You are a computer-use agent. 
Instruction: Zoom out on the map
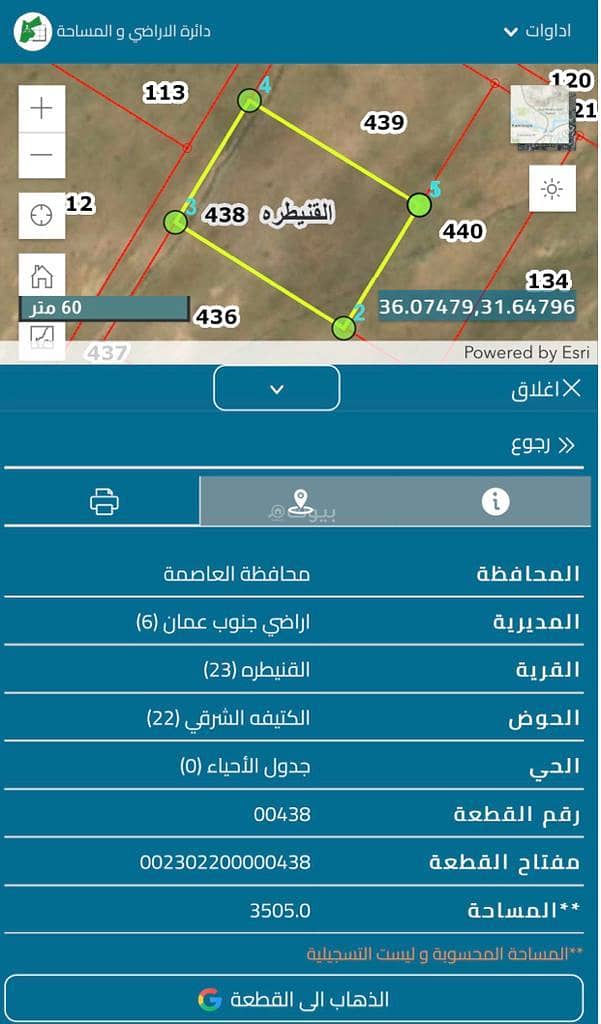(x=42, y=155)
